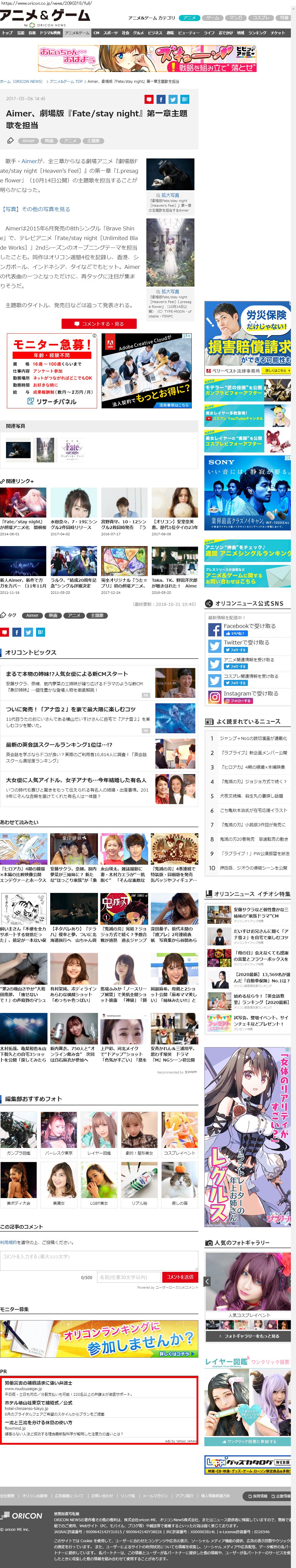296x1568 pixels.
Task: Share article on Facebook at top
Action: point(161,99)
